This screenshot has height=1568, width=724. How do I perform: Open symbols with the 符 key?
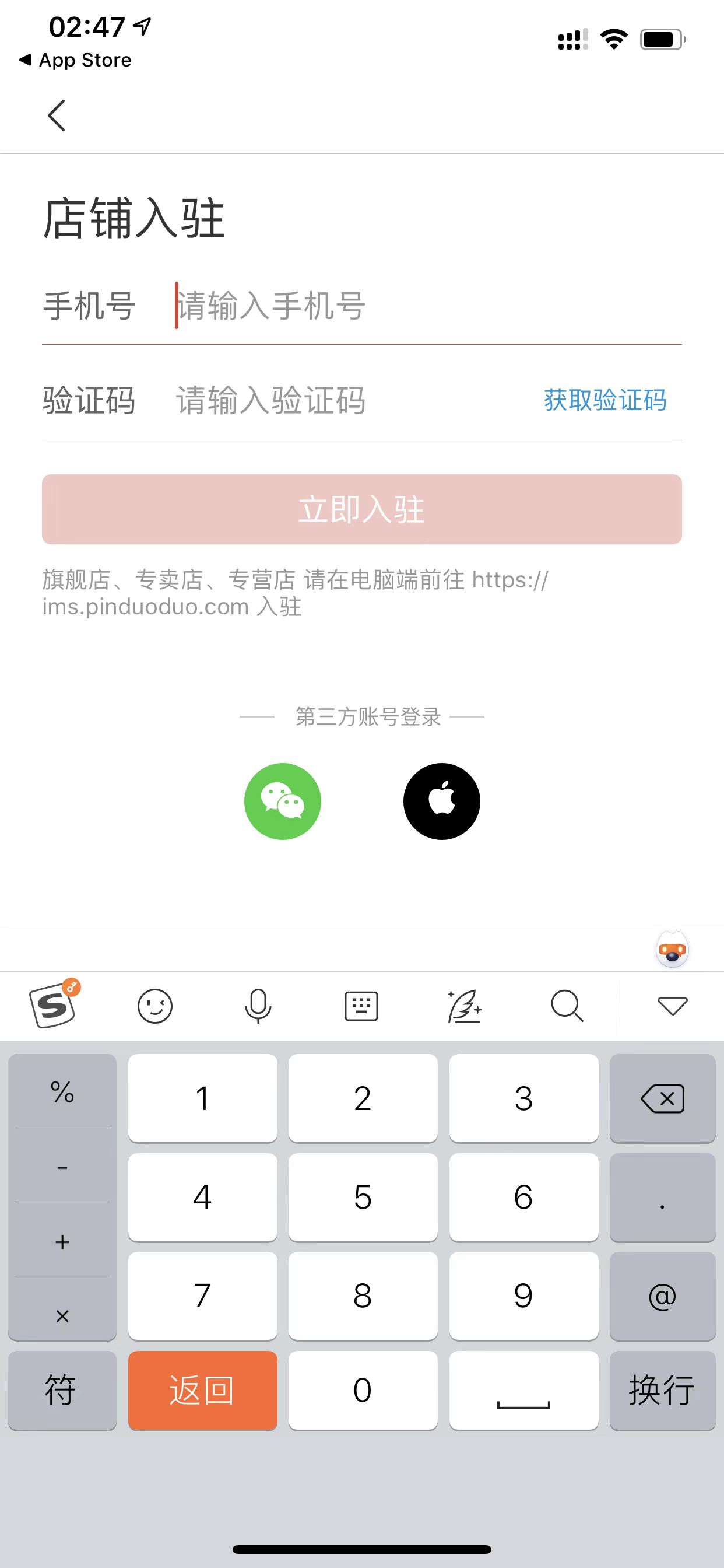pos(61,1391)
